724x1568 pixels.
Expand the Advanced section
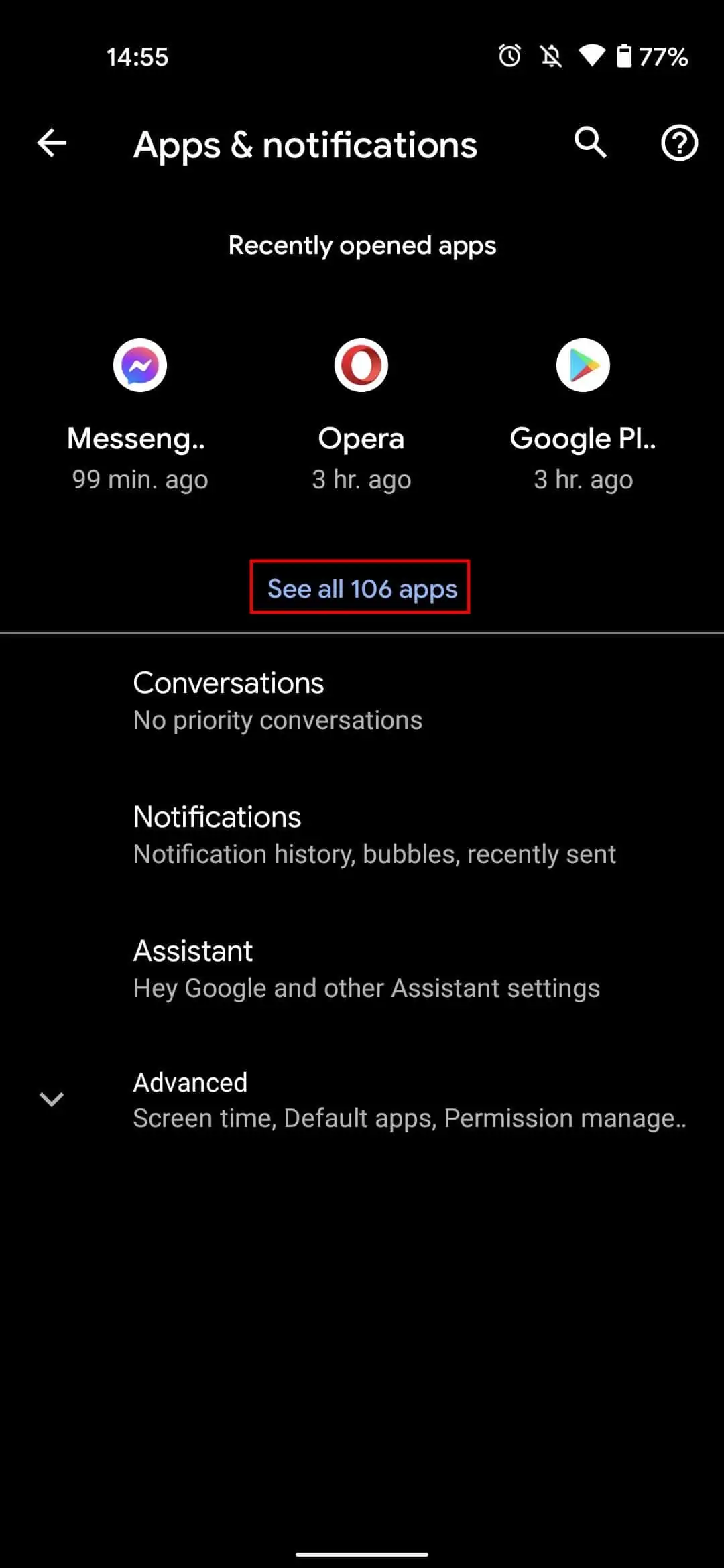tap(362, 1100)
